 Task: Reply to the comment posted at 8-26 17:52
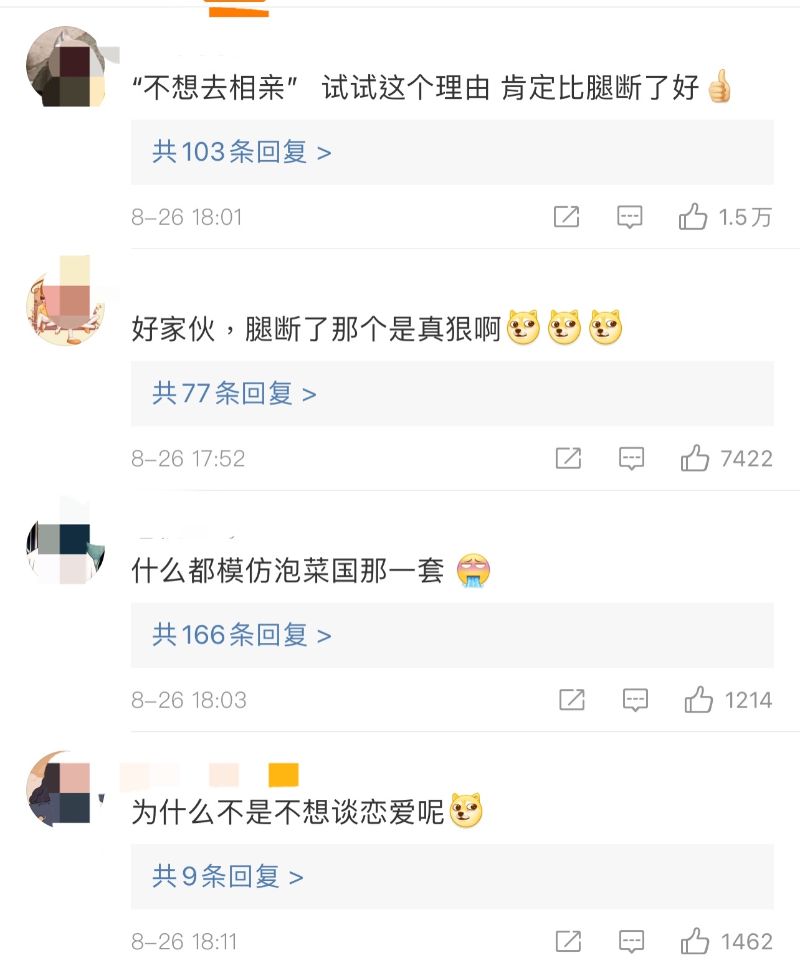tap(631, 459)
